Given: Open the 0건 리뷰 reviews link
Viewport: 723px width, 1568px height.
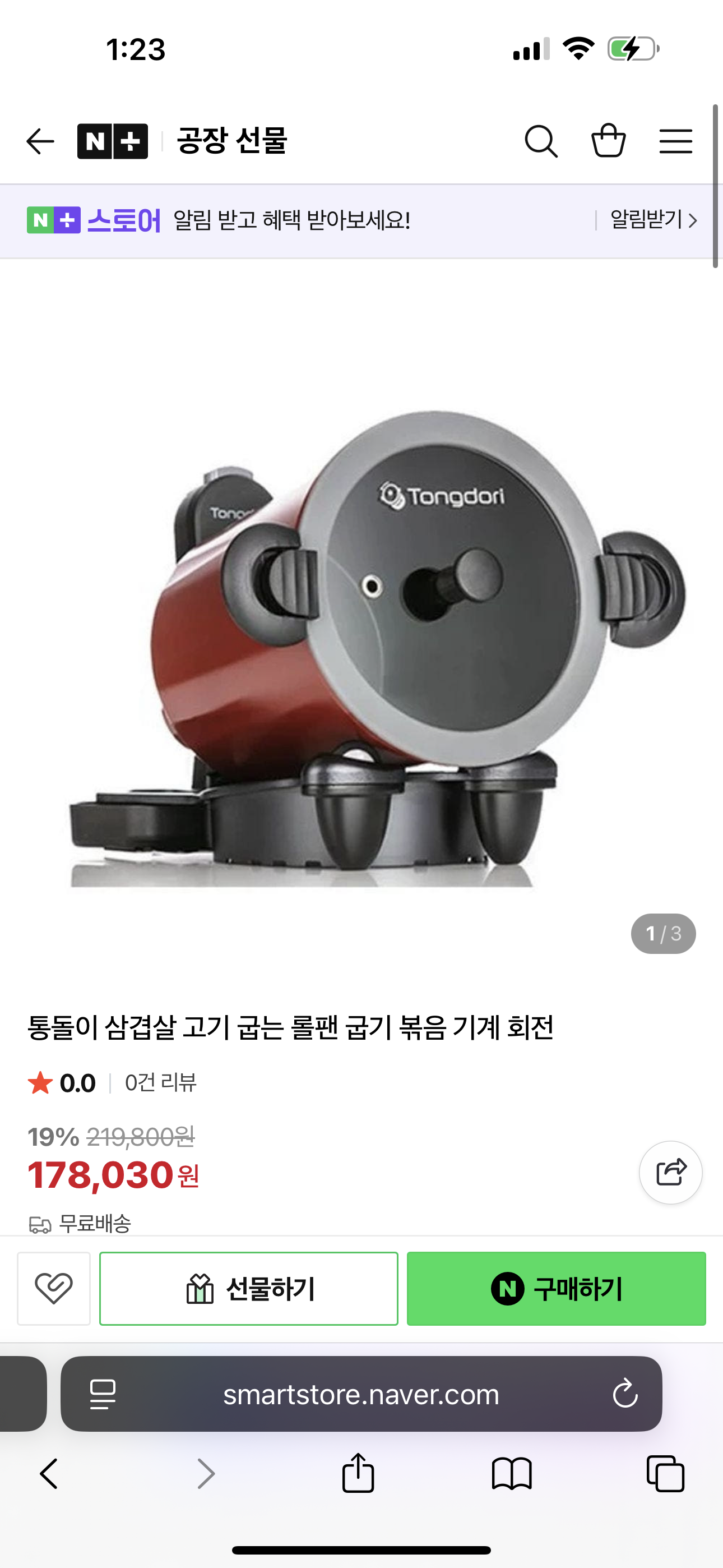Looking at the screenshot, I should pyautogui.click(x=161, y=1083).
